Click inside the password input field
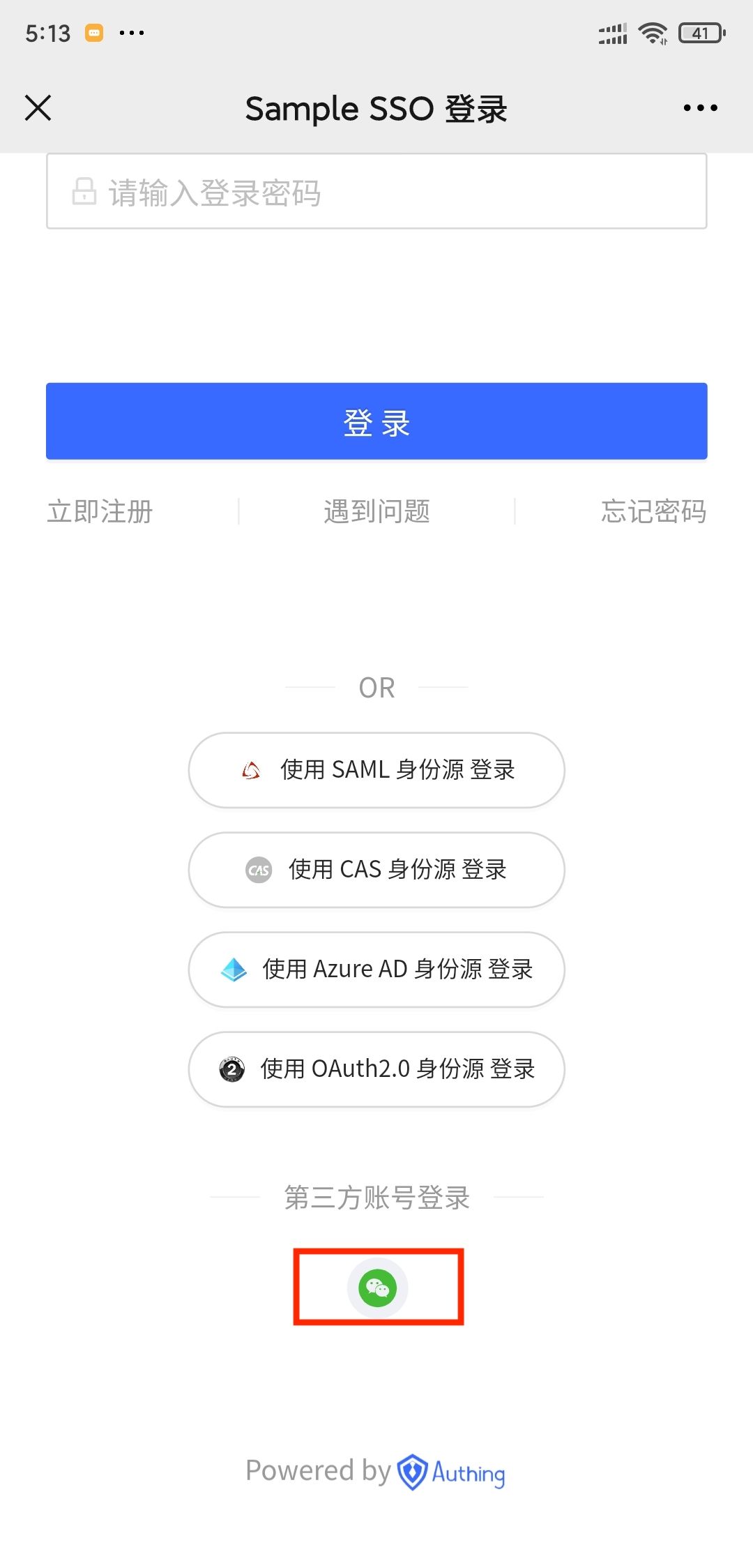The image size is (753, 1568). pyautogui.click(x=376, y=192)
